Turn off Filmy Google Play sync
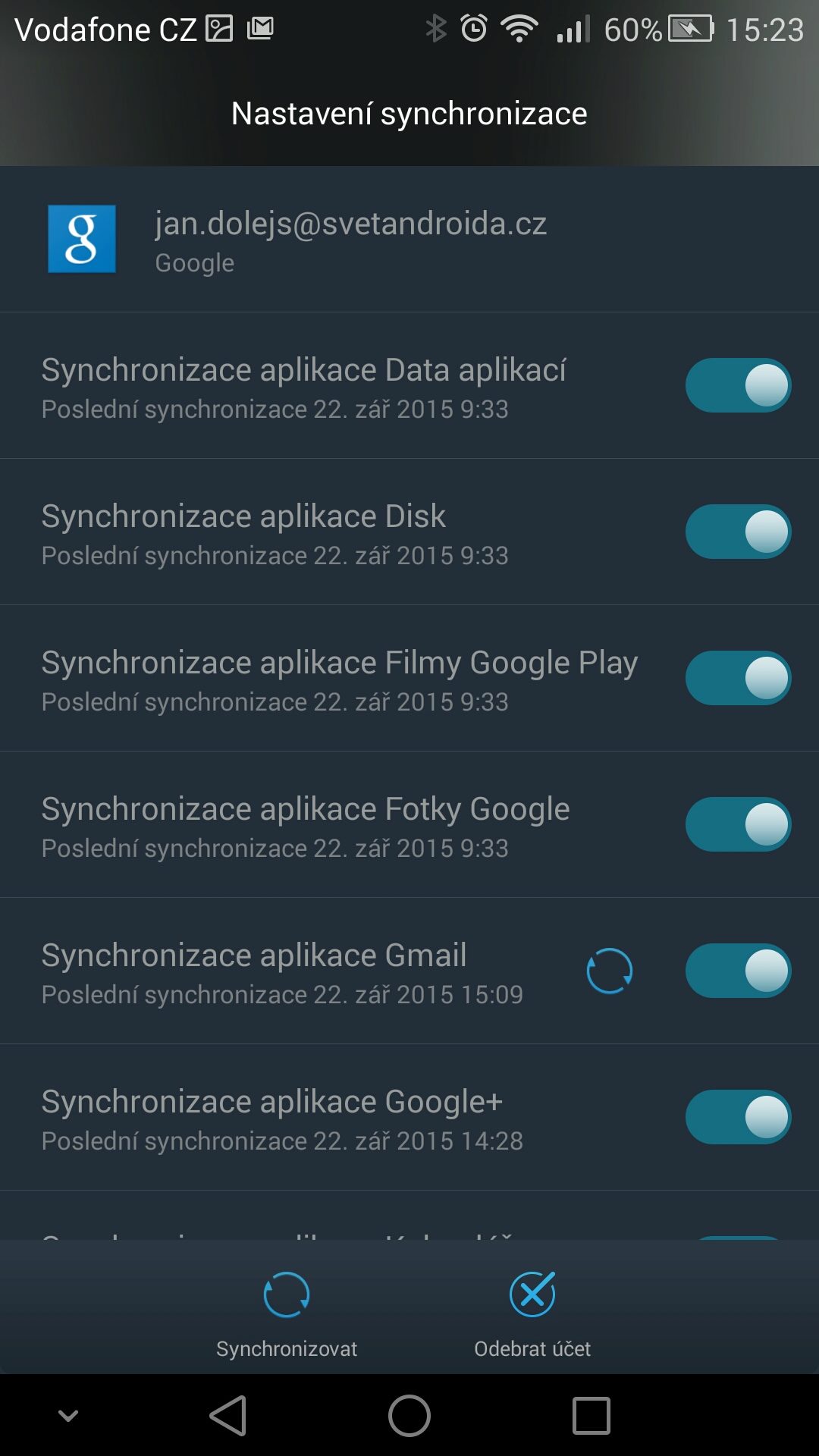 (738, 678)
